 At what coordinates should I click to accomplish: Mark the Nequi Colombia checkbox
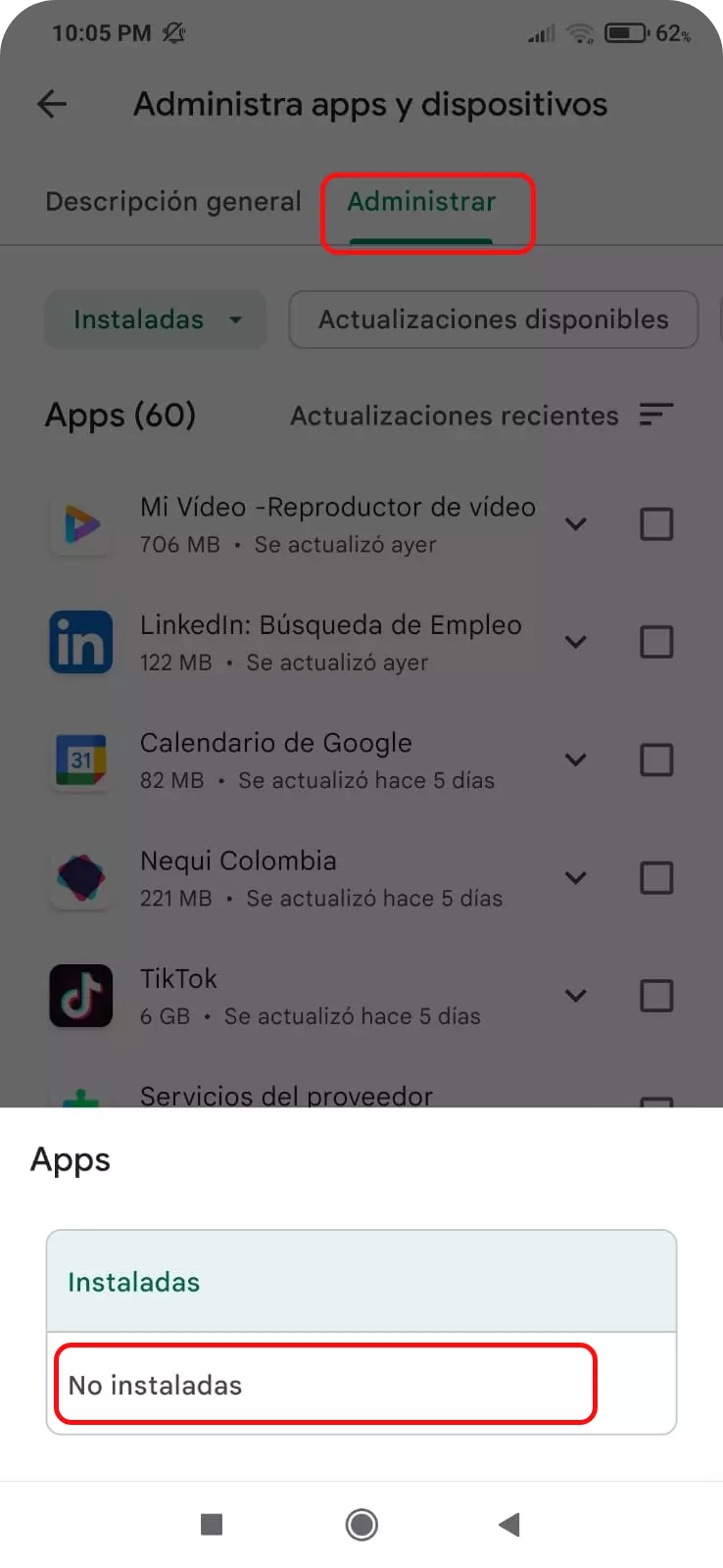(x=656, y=878)
